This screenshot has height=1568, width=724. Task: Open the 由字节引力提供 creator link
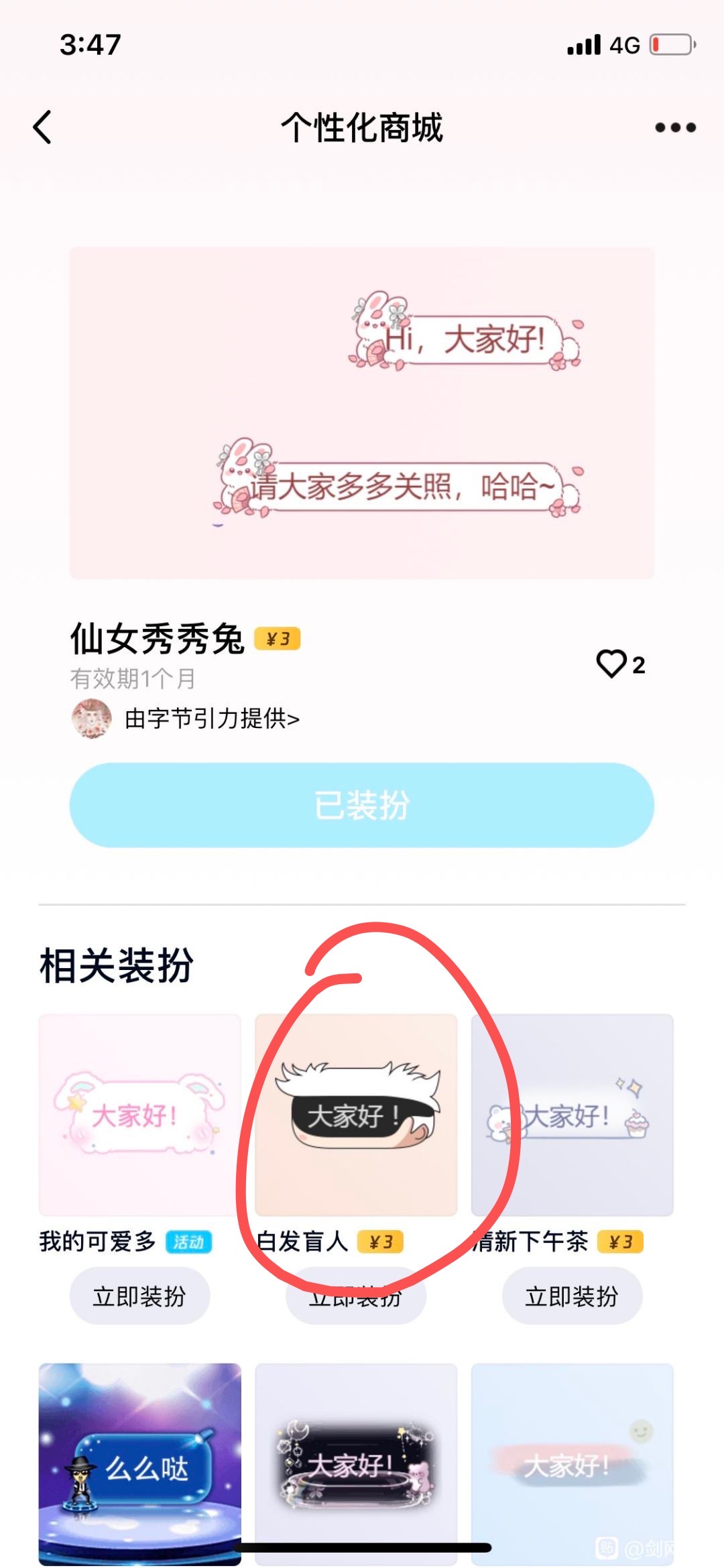(x=211, y=719)
